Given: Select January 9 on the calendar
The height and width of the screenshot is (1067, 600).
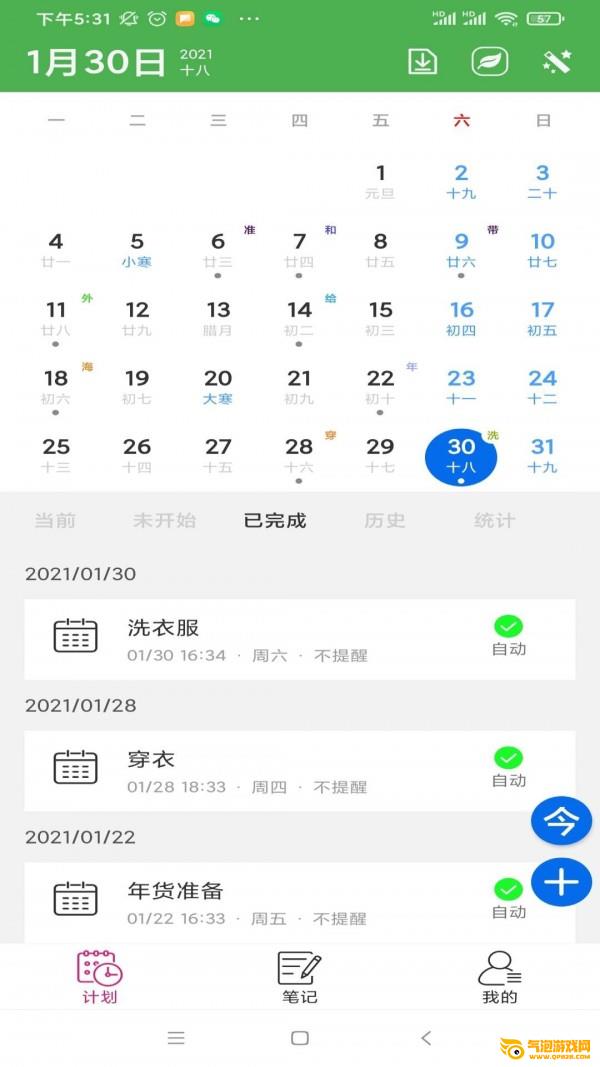Looking at the screenshot, I should (461, 250).
